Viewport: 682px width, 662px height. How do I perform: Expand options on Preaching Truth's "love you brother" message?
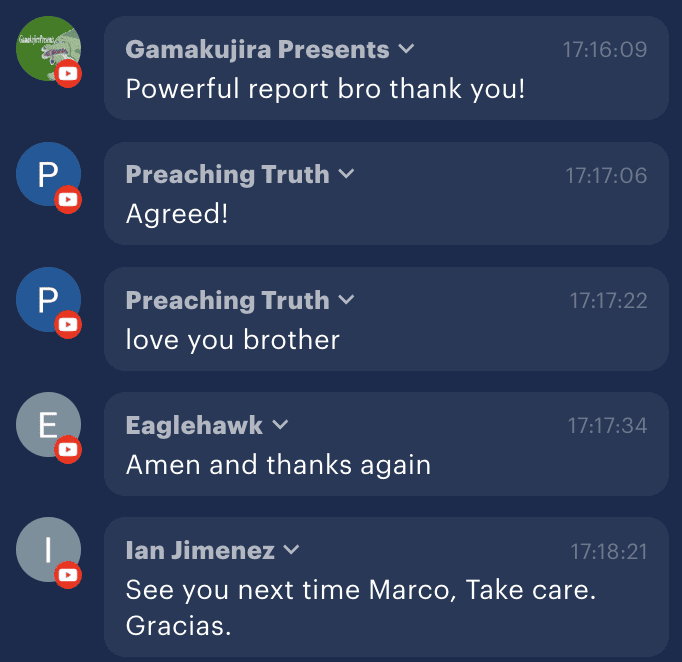(346, 300)
